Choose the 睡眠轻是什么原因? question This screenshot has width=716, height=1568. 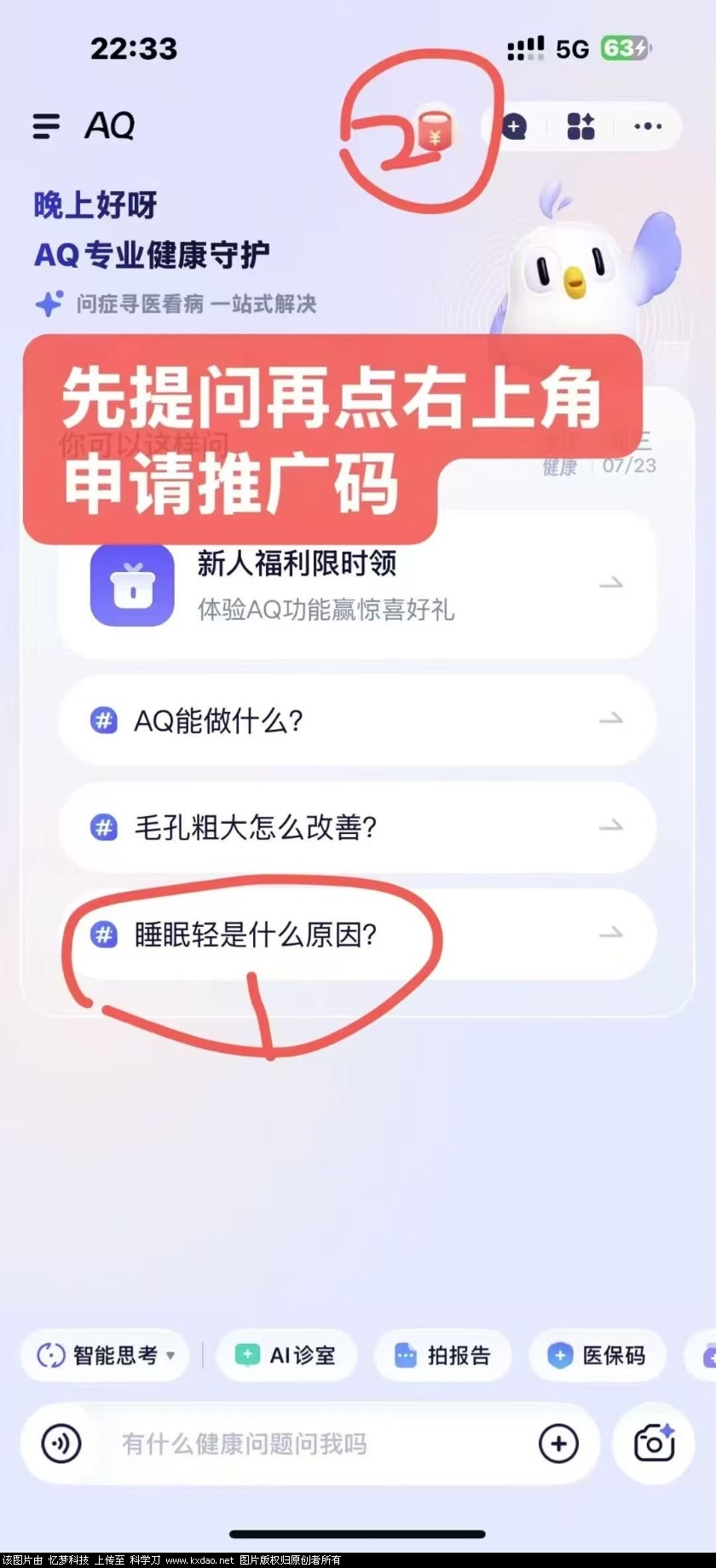pyautogui.click(x=358, y=934)
